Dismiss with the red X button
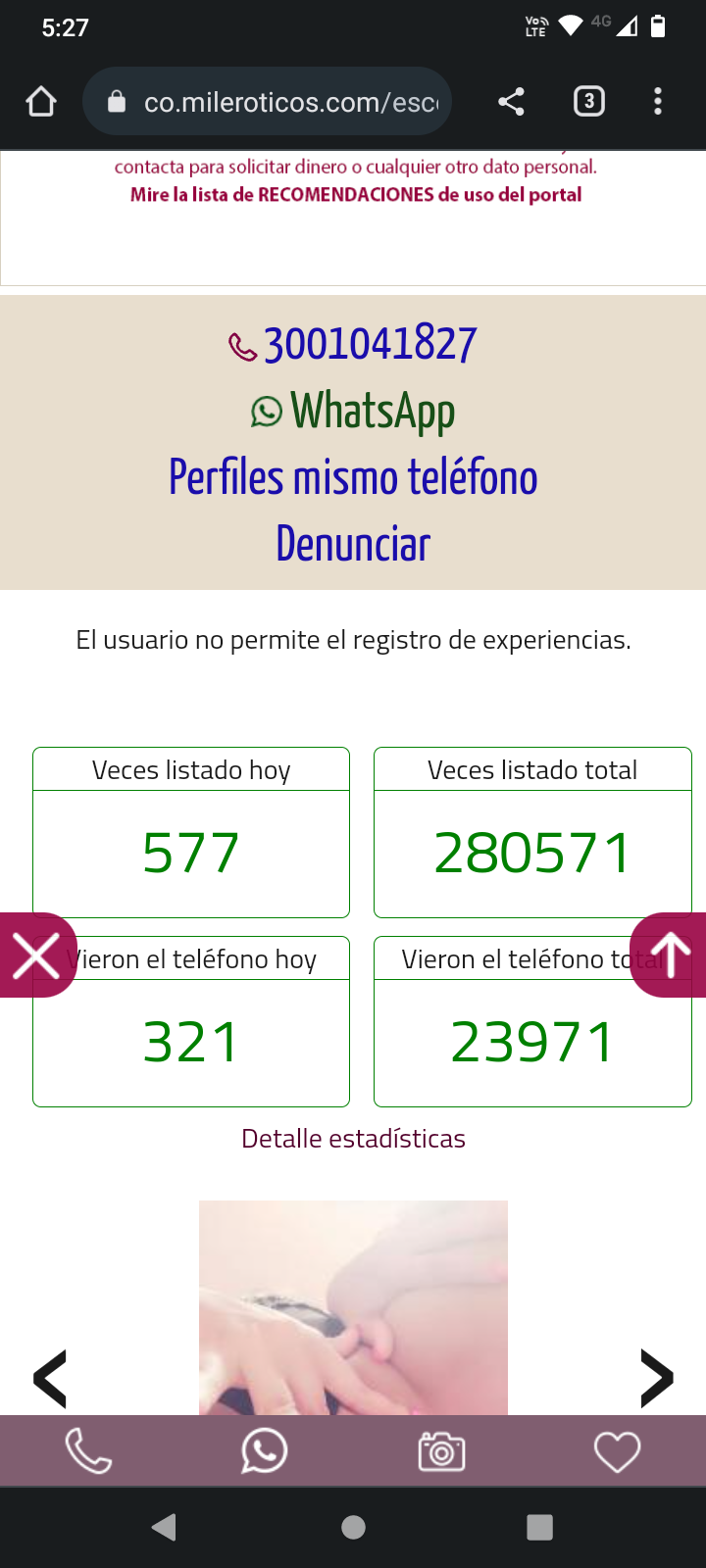The width and height of the screenshot is (706, 1568). click(36, 955)
